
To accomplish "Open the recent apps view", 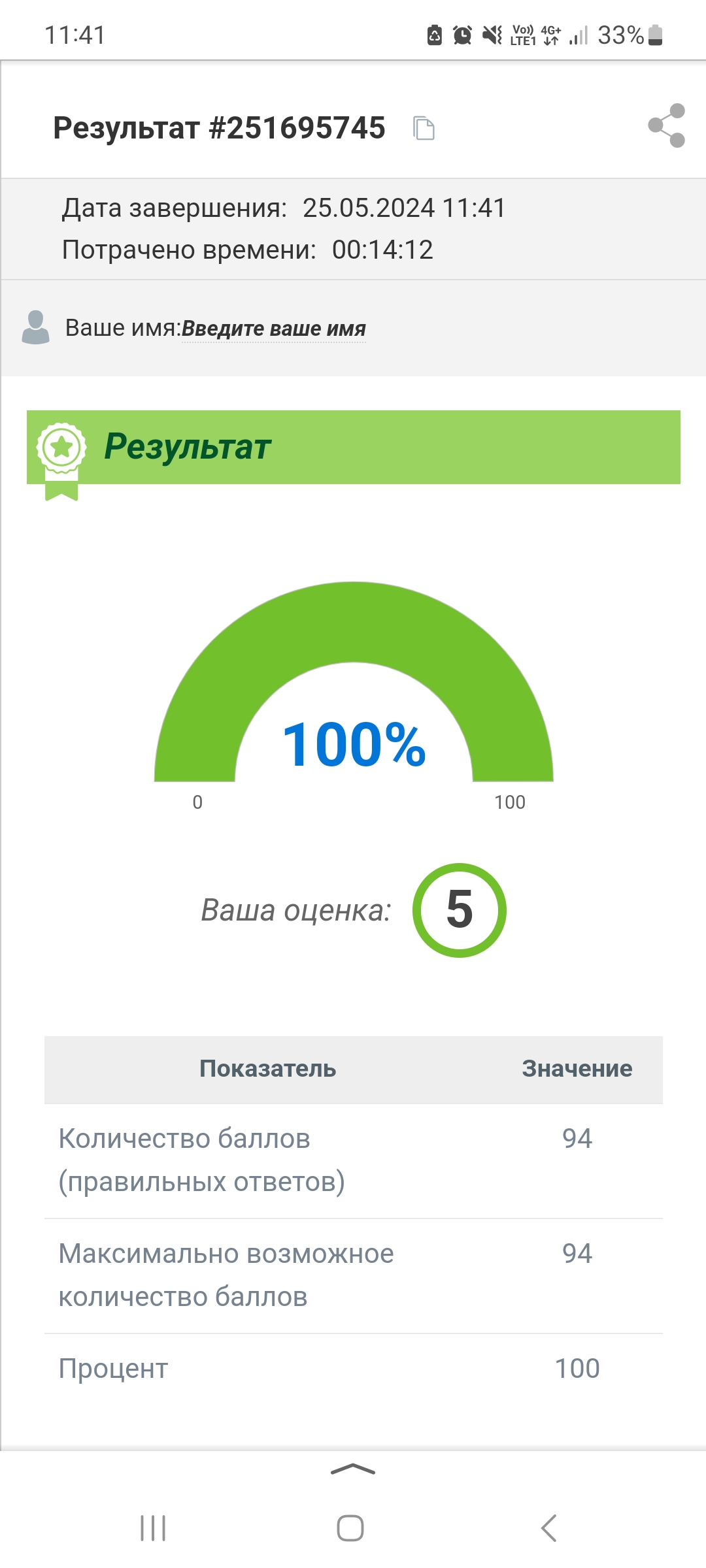I will [153, 1528].
